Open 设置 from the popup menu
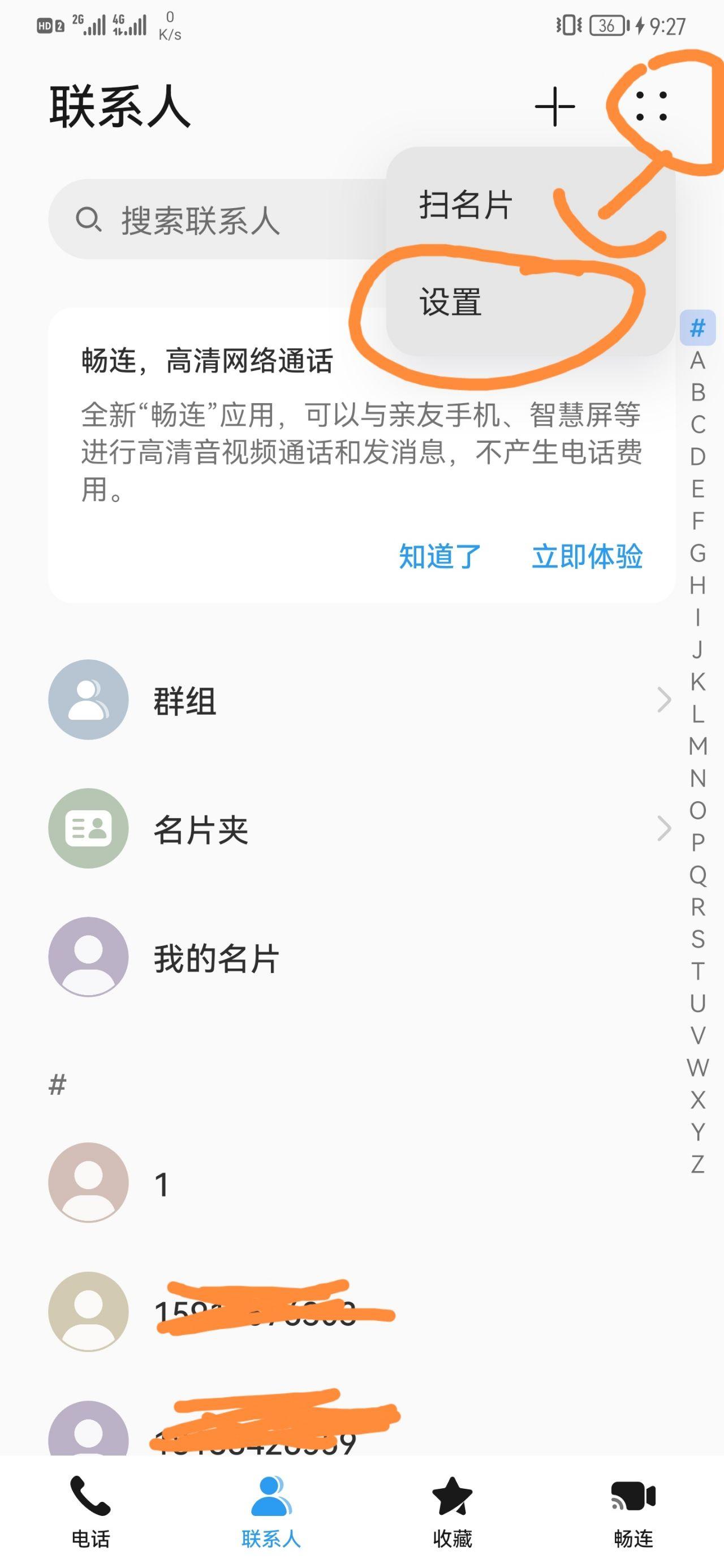The width and height of the screenshot is (724, 1568). click(x=451, y=302)
